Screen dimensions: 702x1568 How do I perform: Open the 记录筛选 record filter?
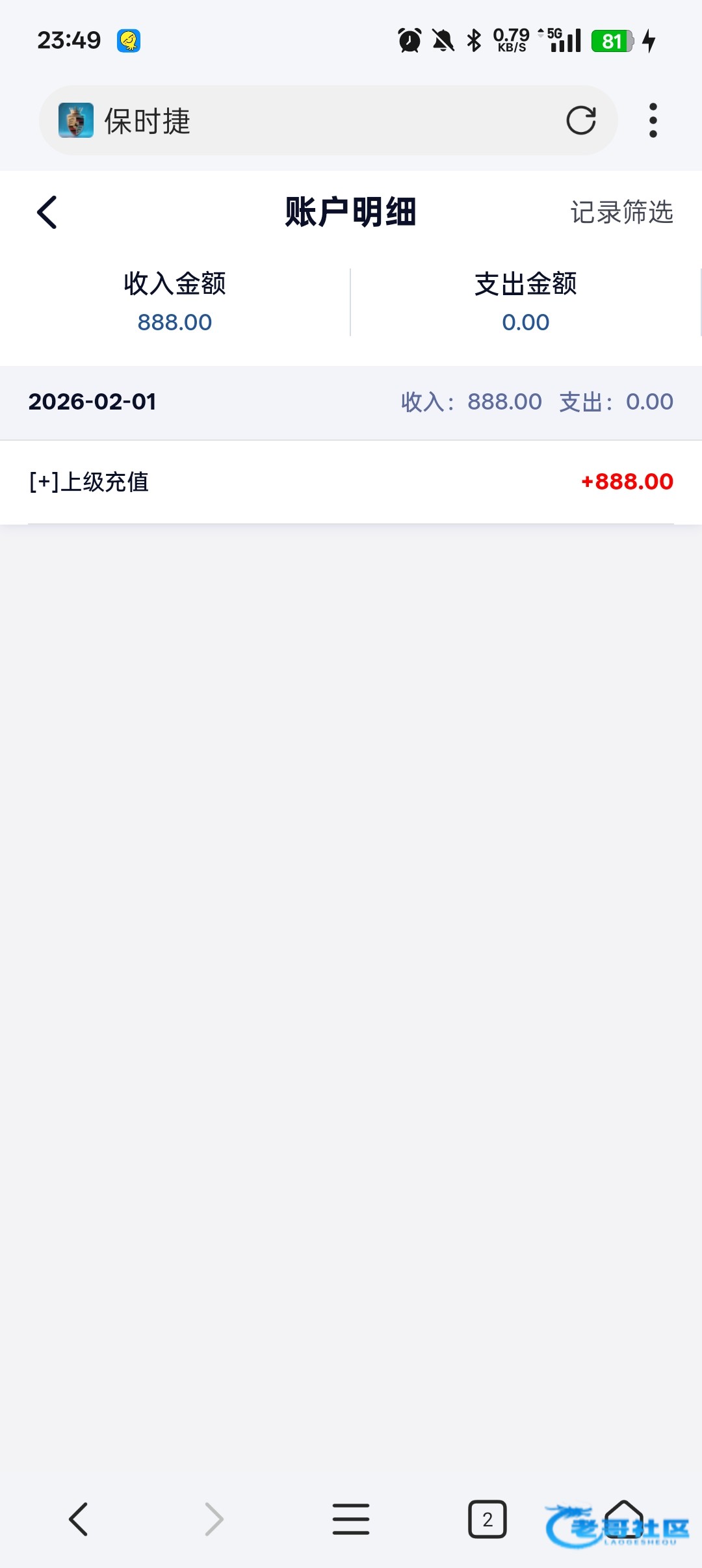[x=621, y=213]
